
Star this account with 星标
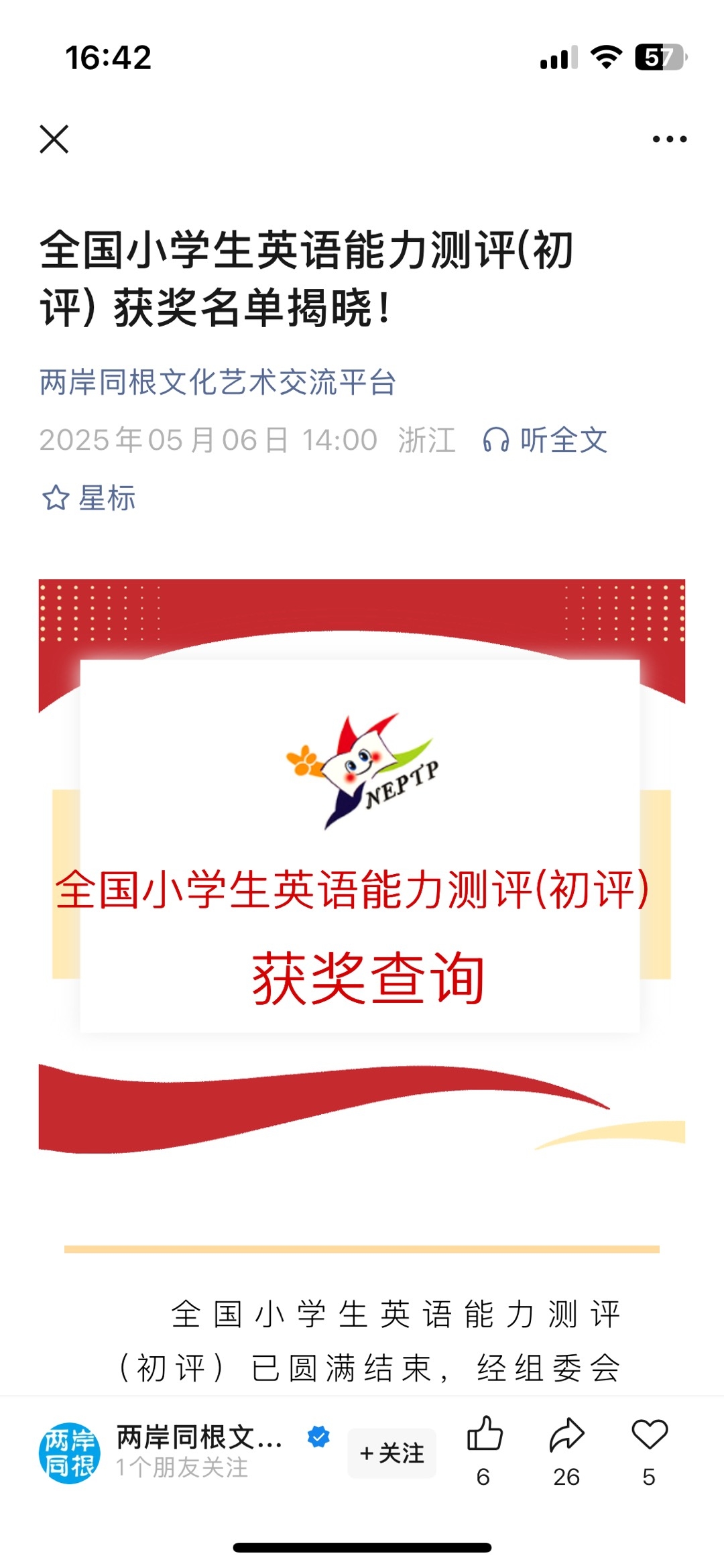tap(89, 498)
